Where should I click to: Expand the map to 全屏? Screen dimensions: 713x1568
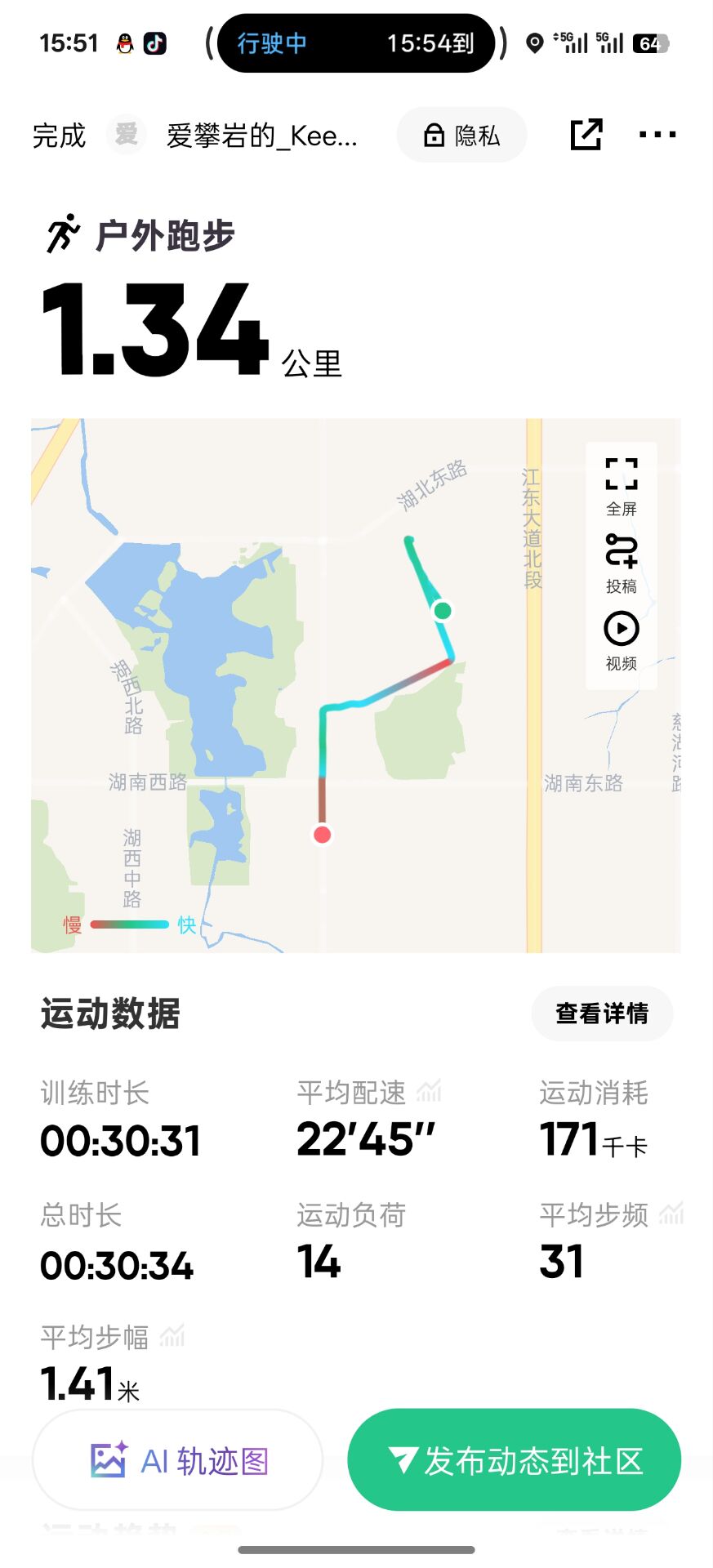(x=622, y=487)
